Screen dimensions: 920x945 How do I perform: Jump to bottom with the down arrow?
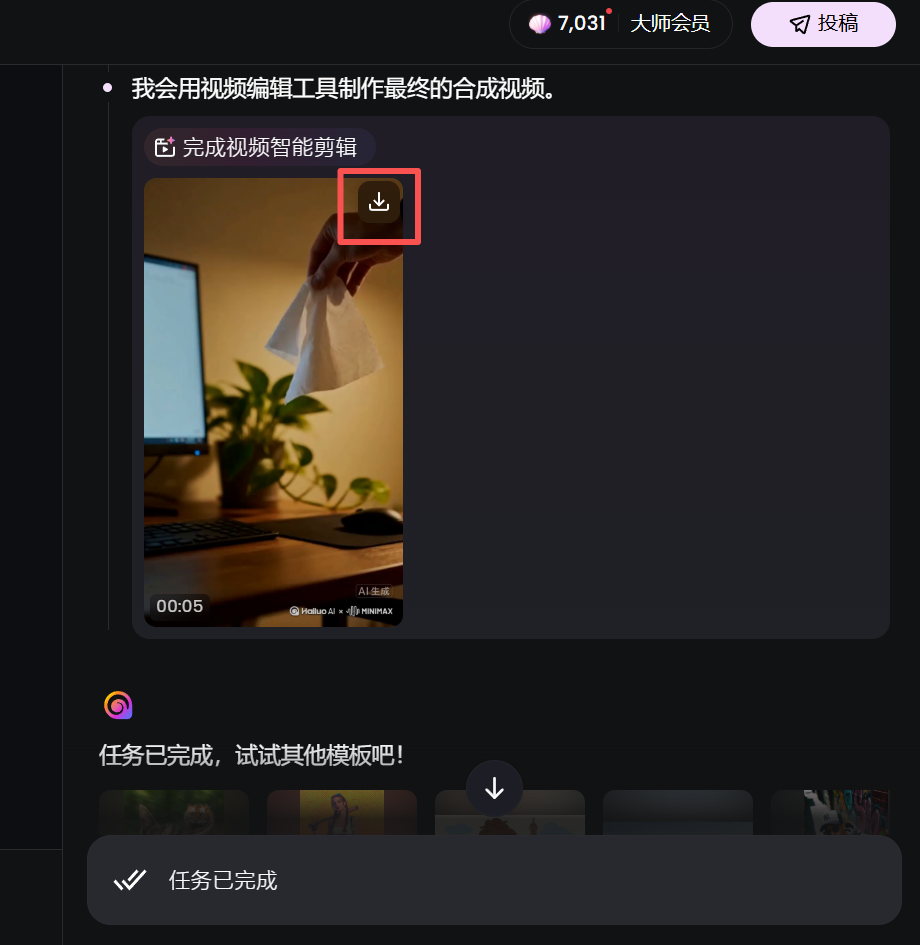494,788
